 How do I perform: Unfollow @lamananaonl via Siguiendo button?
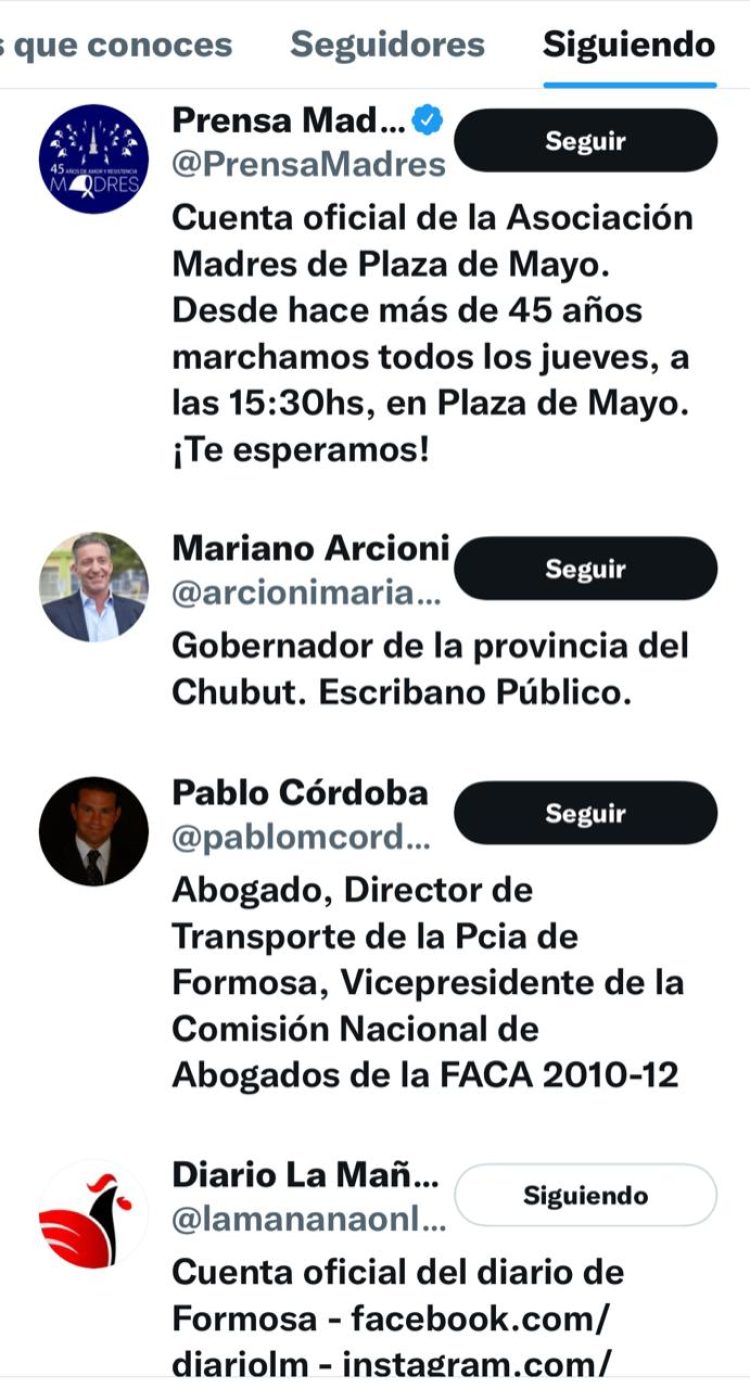coord(585,1193)
